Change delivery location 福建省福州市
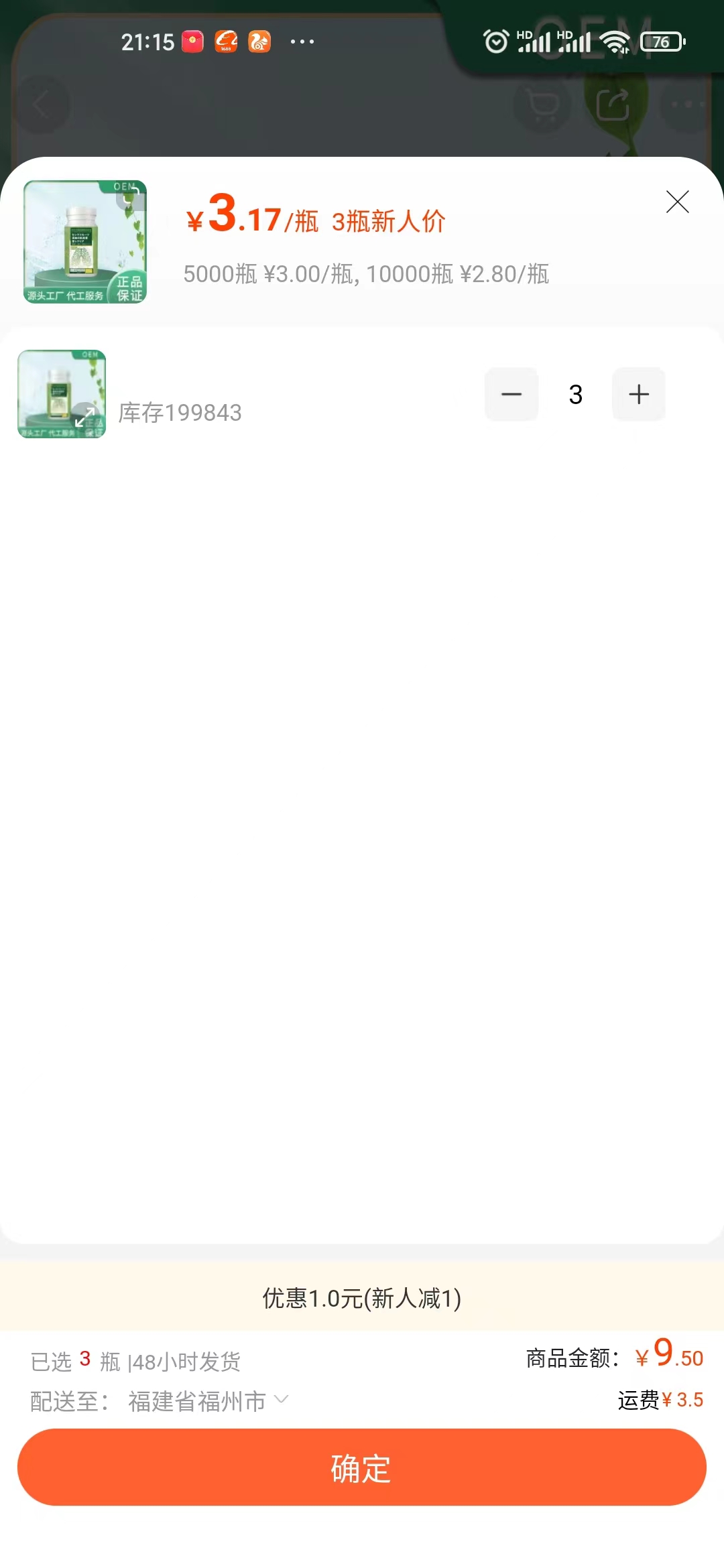The height and width of the screenshot is (1568, 724). (208, 1401)
